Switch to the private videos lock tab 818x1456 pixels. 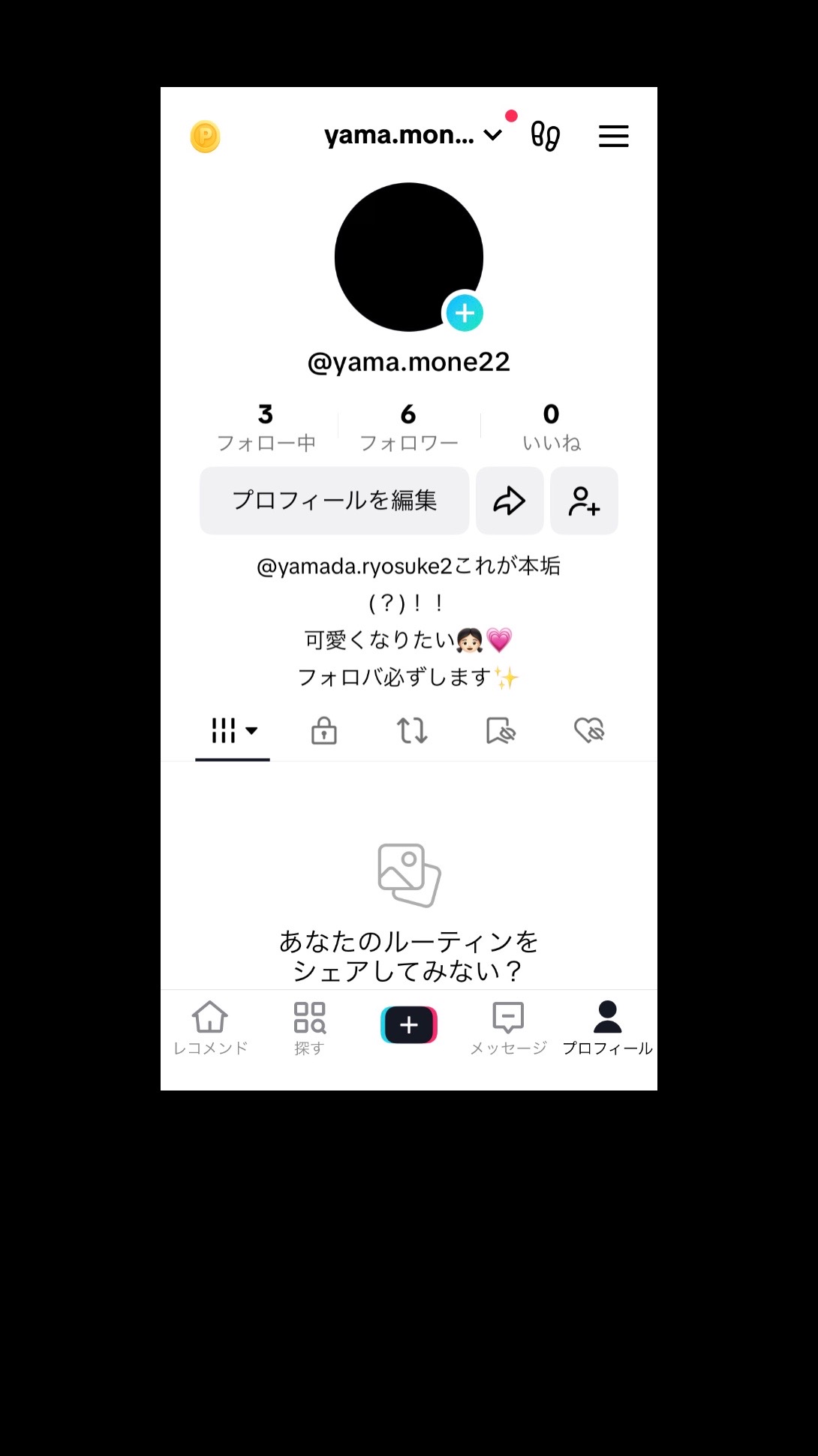coord(323,730)
